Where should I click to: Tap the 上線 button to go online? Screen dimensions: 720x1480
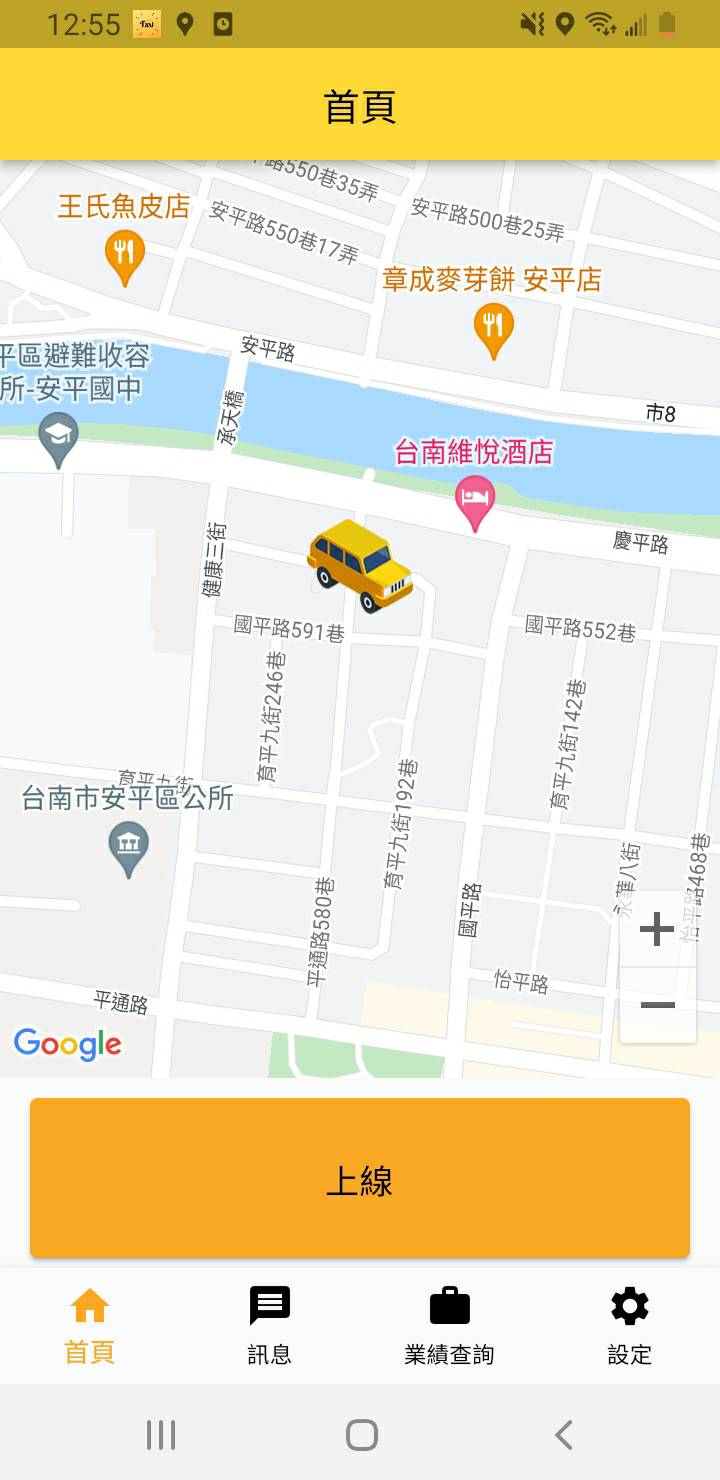pos(360,1178)
